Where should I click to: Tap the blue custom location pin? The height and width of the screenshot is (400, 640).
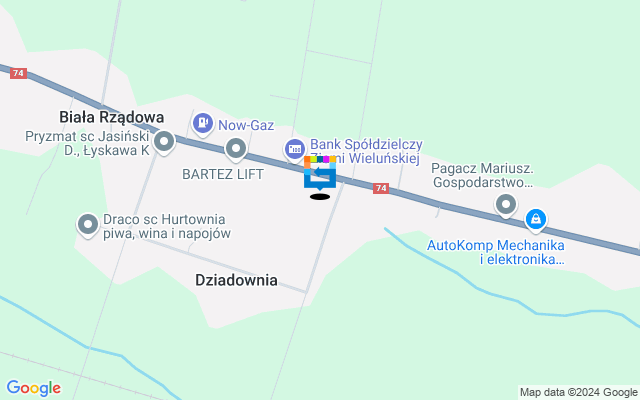click(x=320, y=175)
